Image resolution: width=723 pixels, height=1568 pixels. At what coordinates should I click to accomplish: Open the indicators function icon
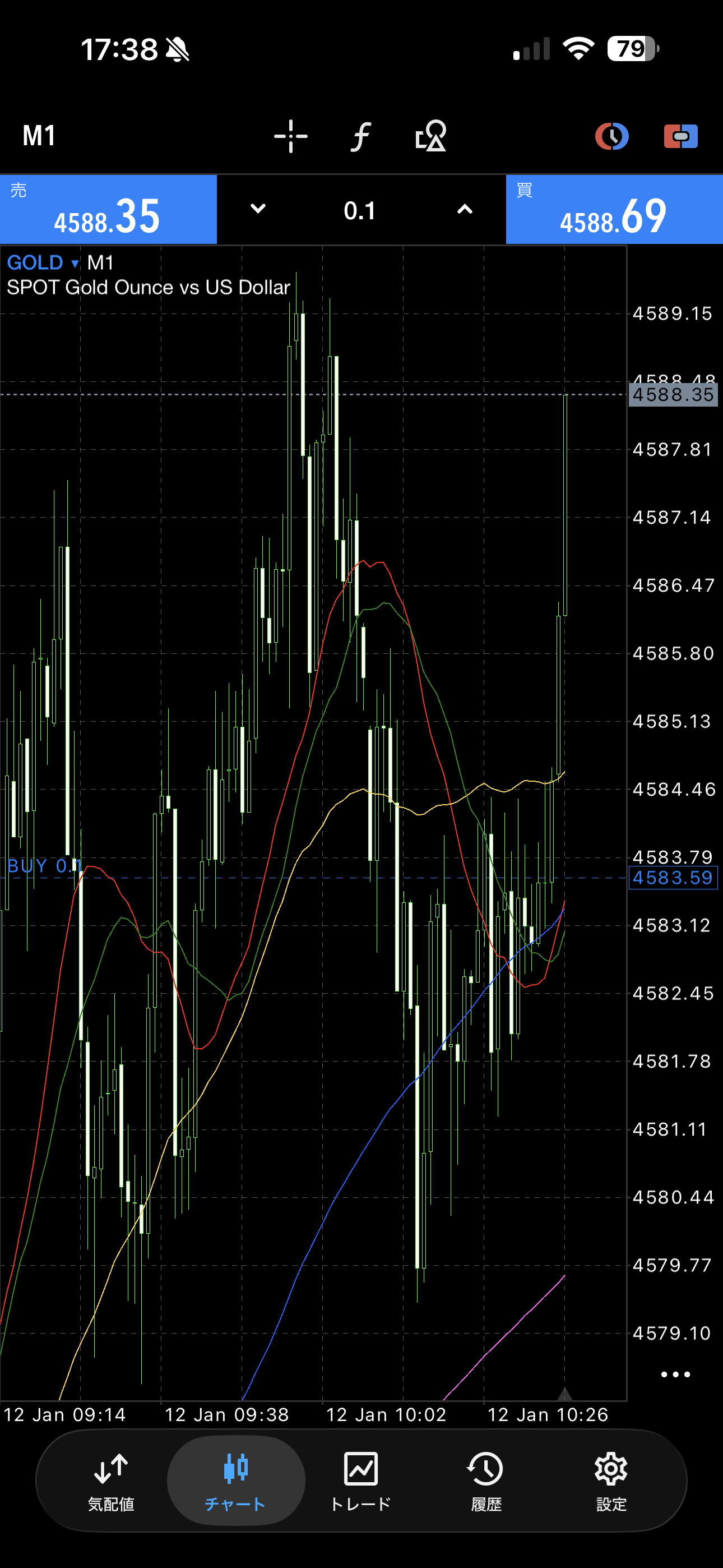(361, 136)
